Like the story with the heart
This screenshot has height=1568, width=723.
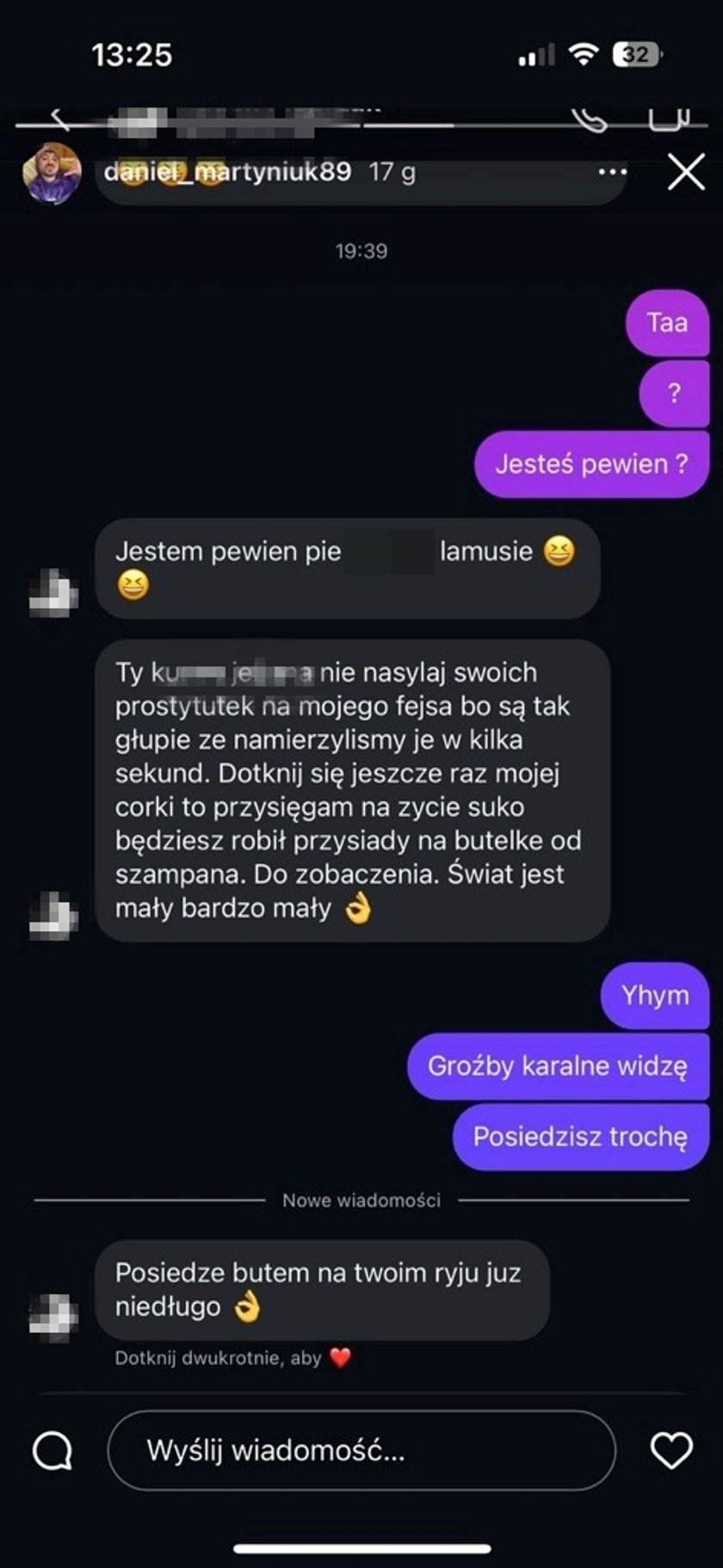[x=671, y=1450]
